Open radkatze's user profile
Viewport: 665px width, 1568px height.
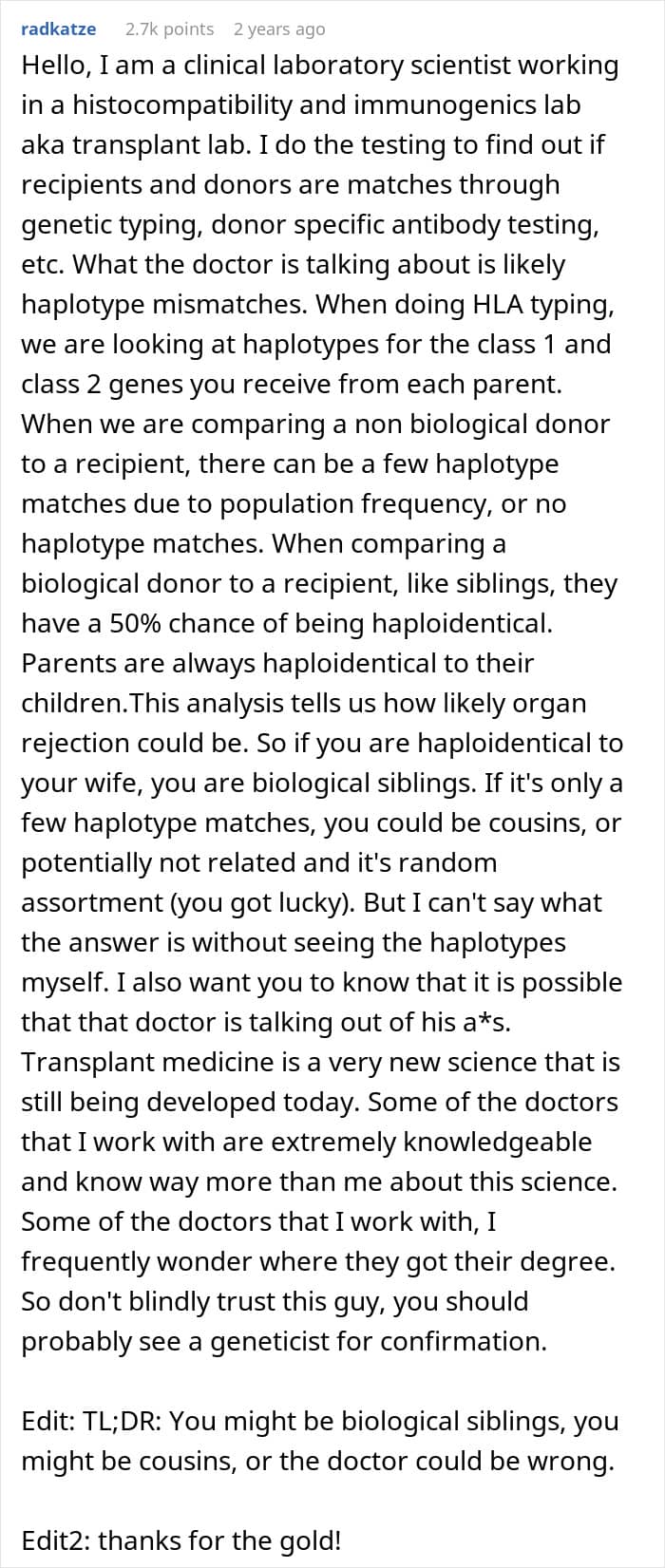(x=58, y=29)
